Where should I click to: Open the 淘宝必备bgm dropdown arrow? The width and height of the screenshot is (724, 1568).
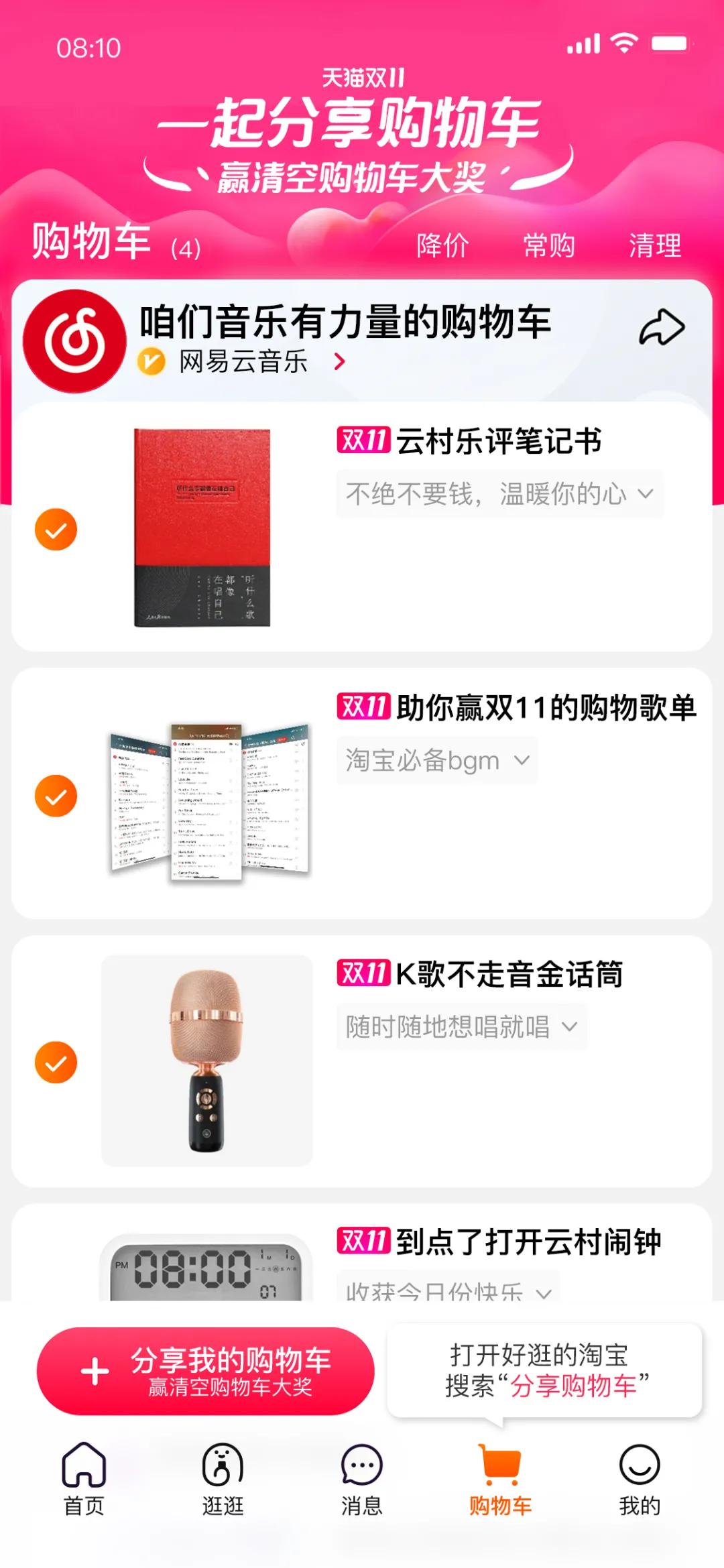click(524, 761)
